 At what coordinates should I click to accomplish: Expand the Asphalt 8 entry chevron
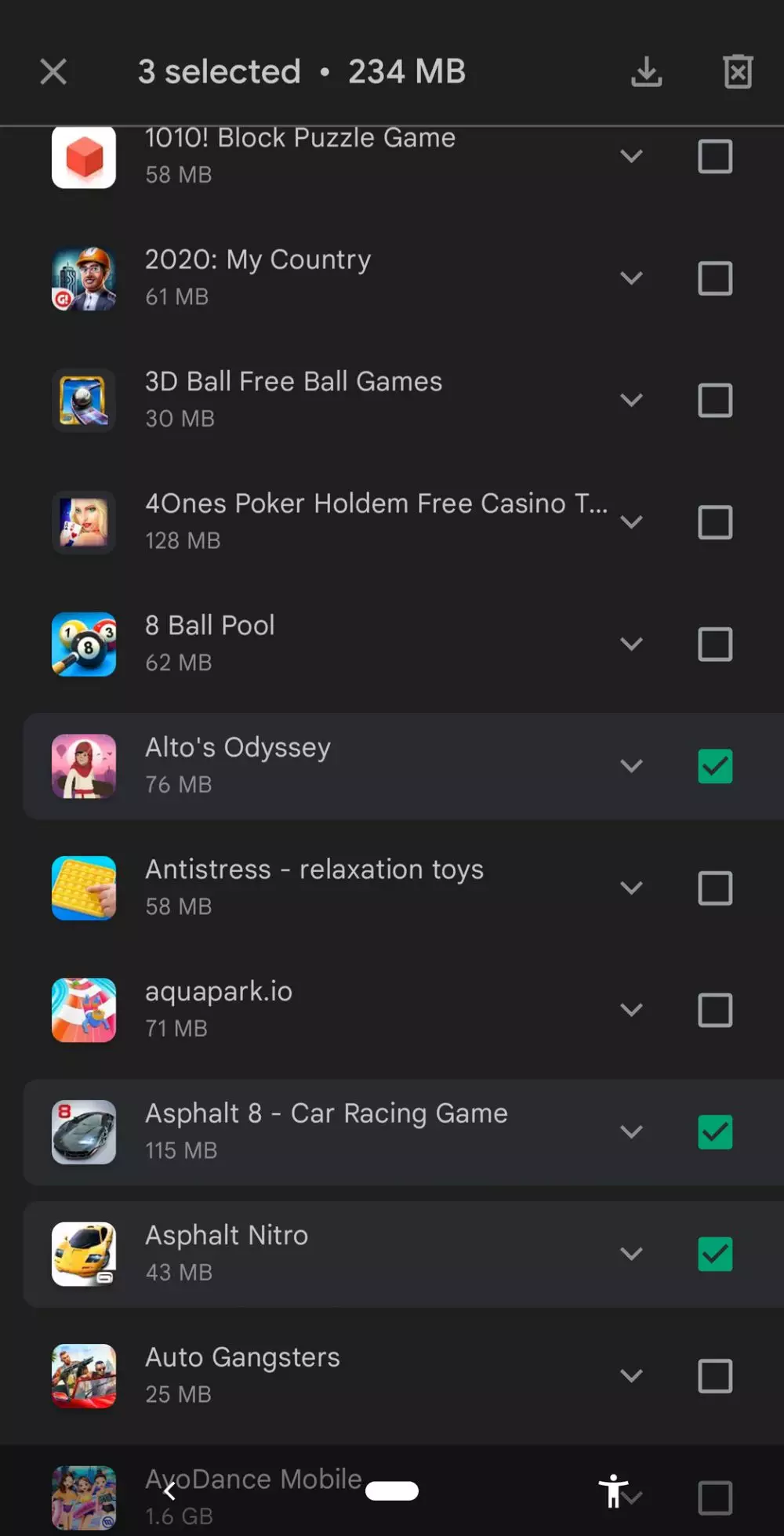pyautogui.click(x=632, y=1132)
